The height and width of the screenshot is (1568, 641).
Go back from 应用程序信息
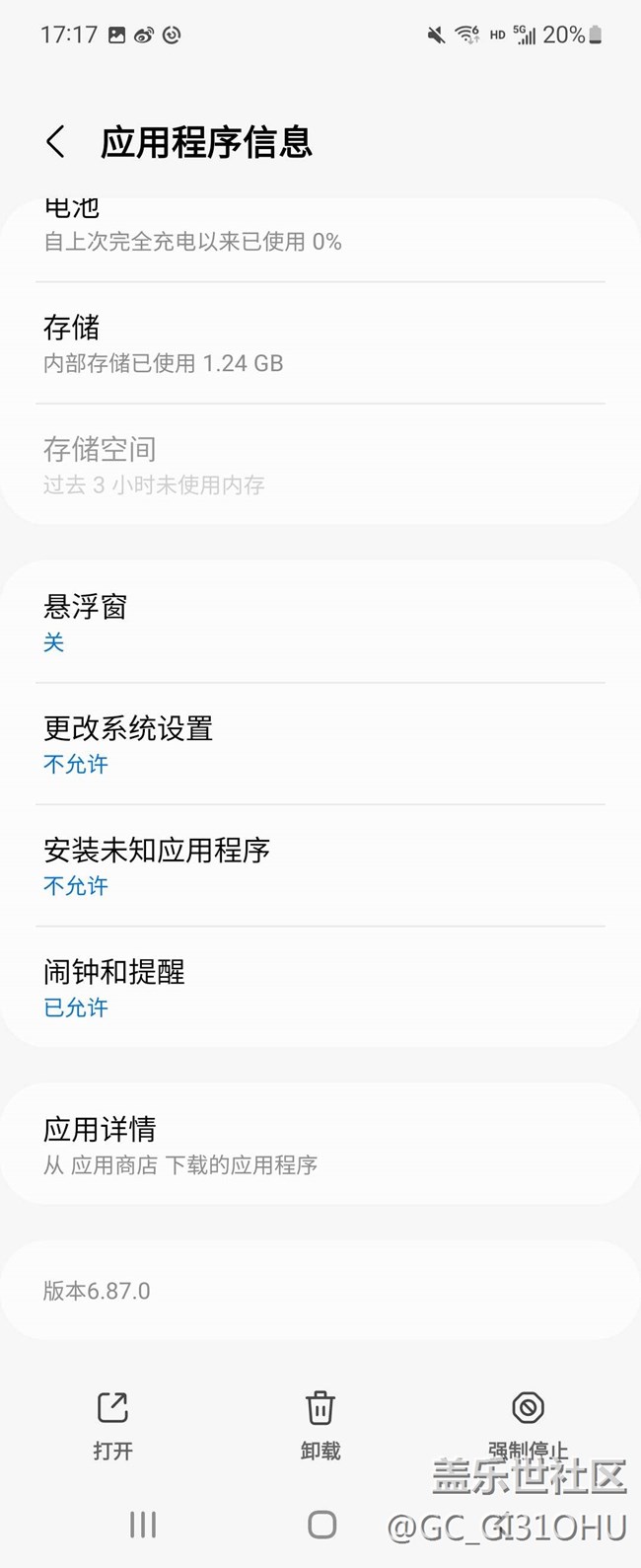tap(56, 142)
